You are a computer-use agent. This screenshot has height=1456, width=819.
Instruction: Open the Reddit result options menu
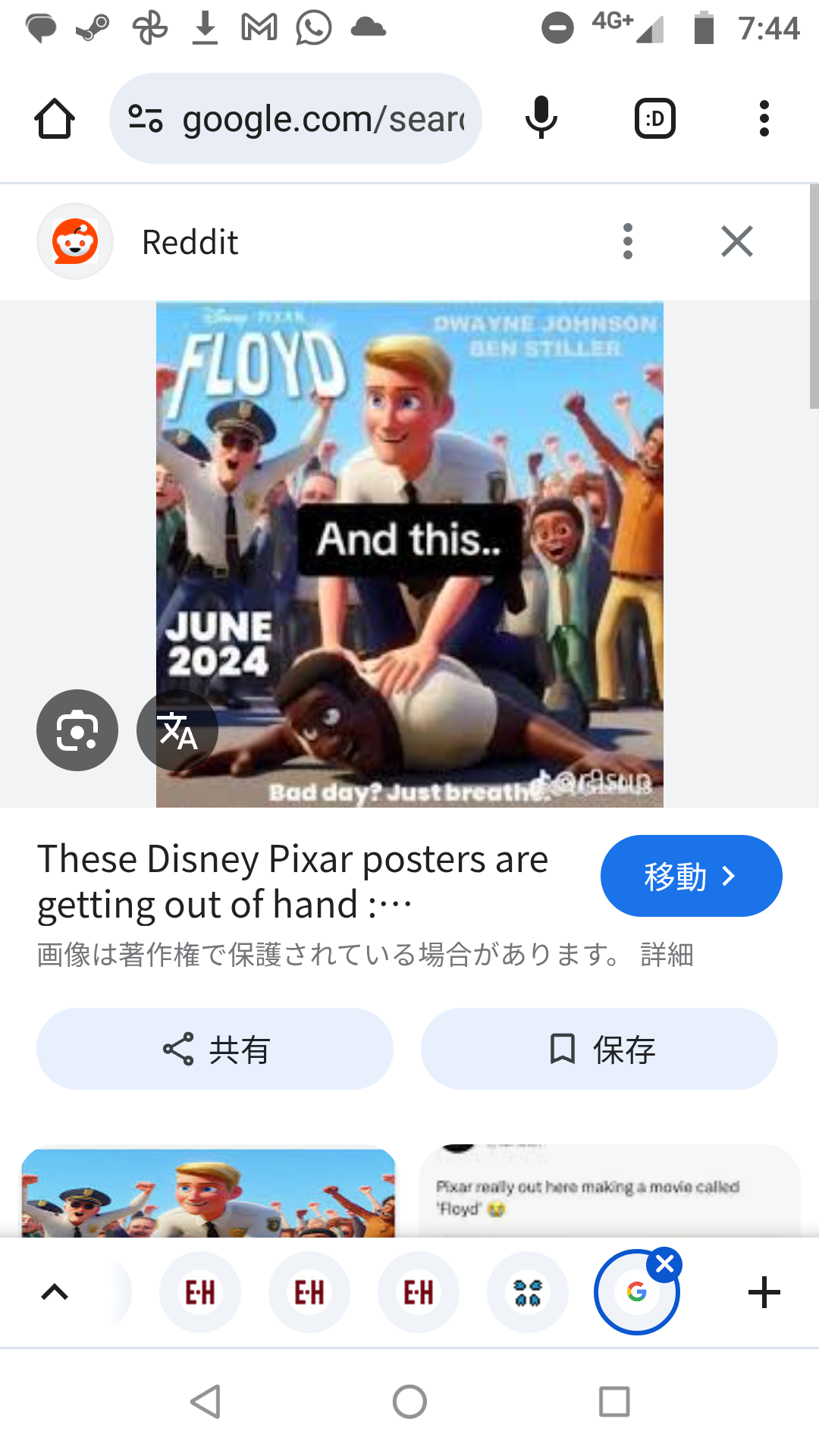pyautogui.click(x=627, y=242)
